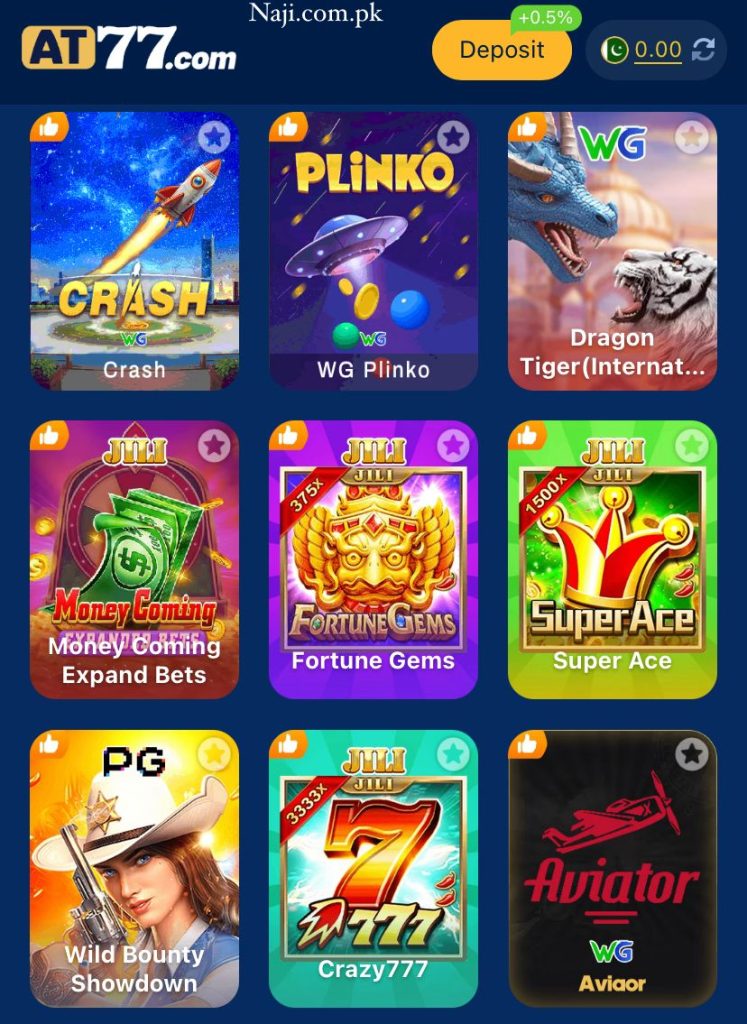Viewport: 747px width, 1024px height.
Task: Add Fortune Gems to favorites
Action: [452, 445]
